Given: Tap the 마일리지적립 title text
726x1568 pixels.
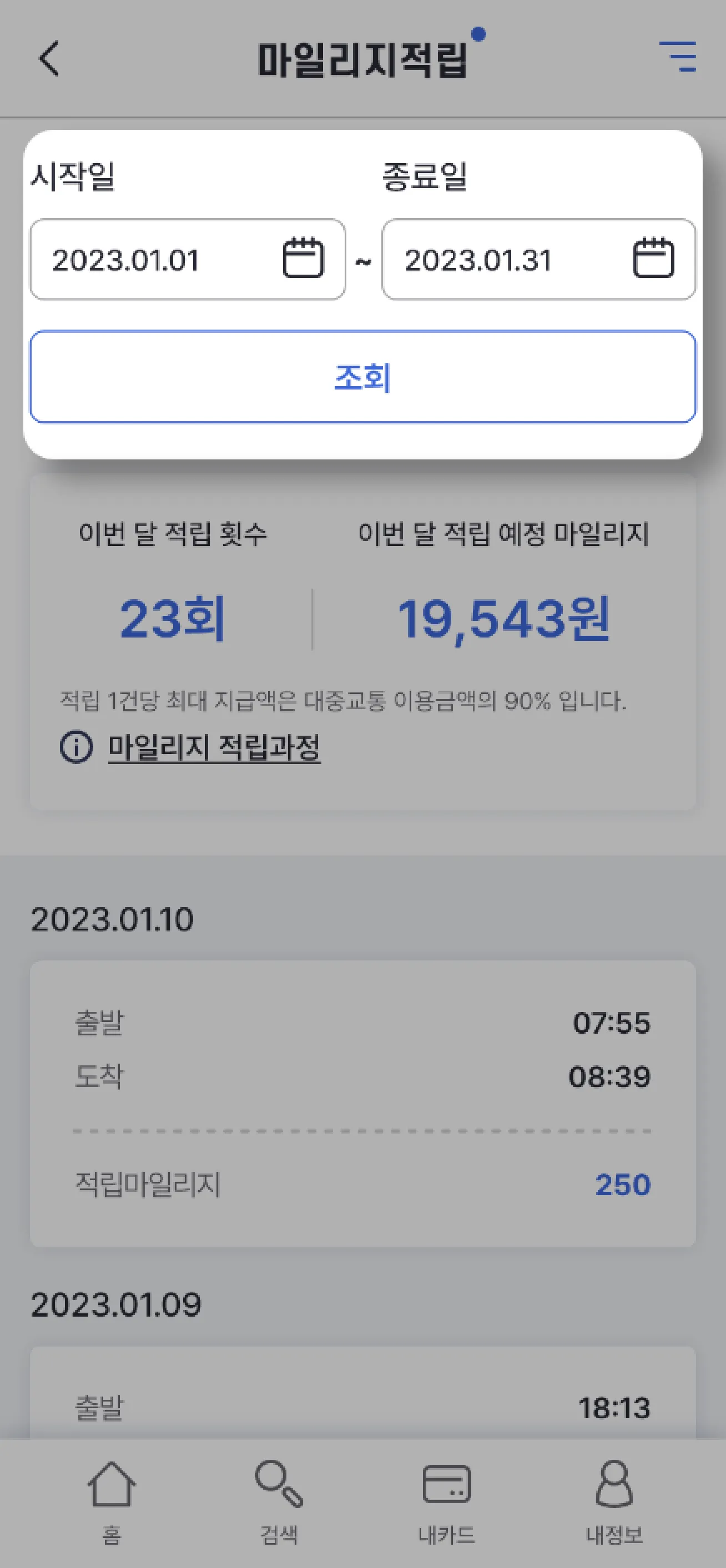Looking at the screenshot, I should click(363, 57).
